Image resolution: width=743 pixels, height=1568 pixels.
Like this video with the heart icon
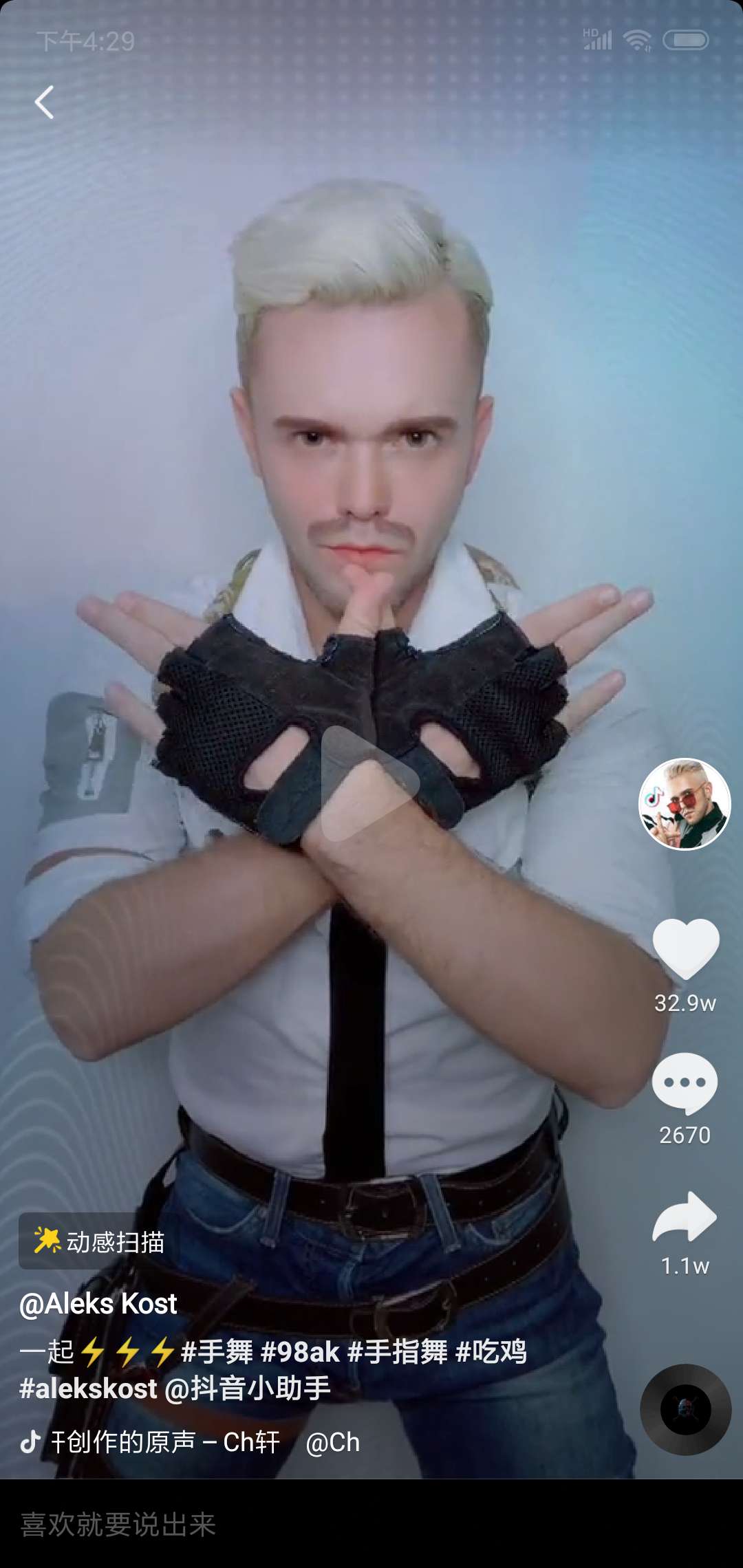click(x=686, y=949)
